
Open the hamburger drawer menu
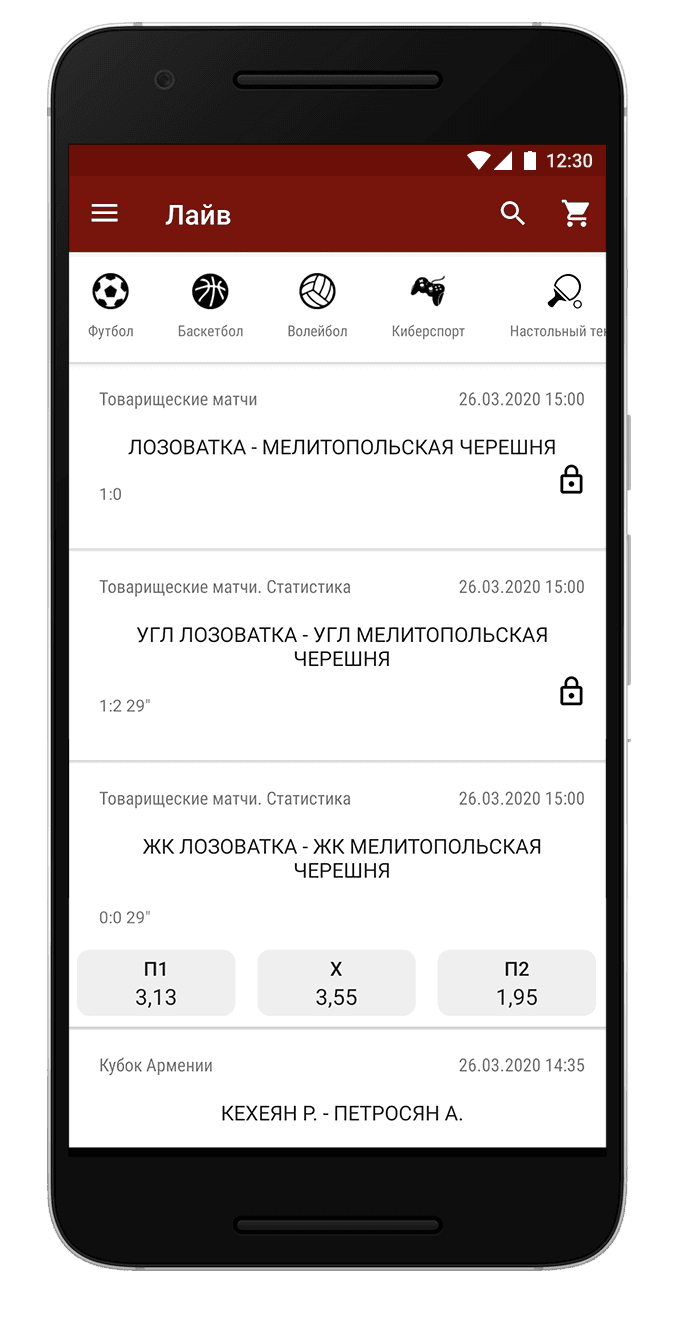point(105,213)
